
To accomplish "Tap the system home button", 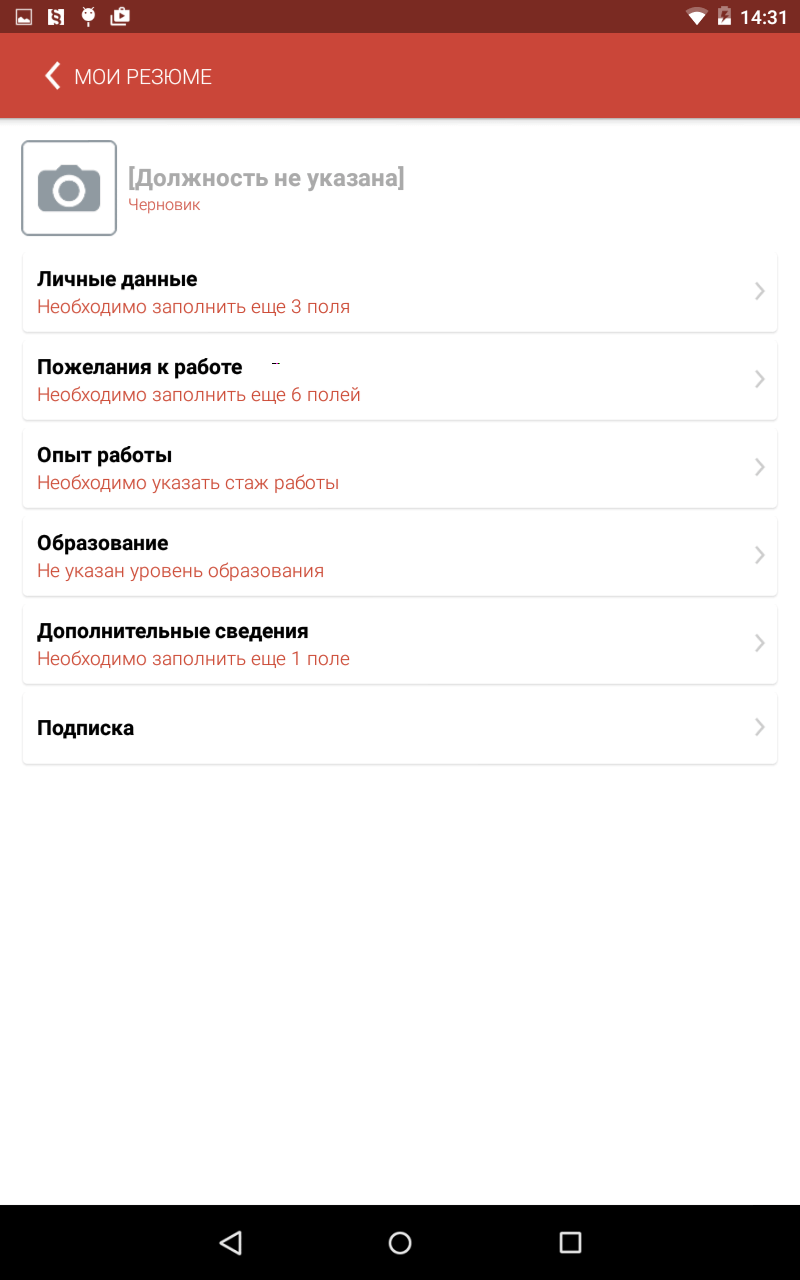I will pyautogui.click(x=400, y=1242).
